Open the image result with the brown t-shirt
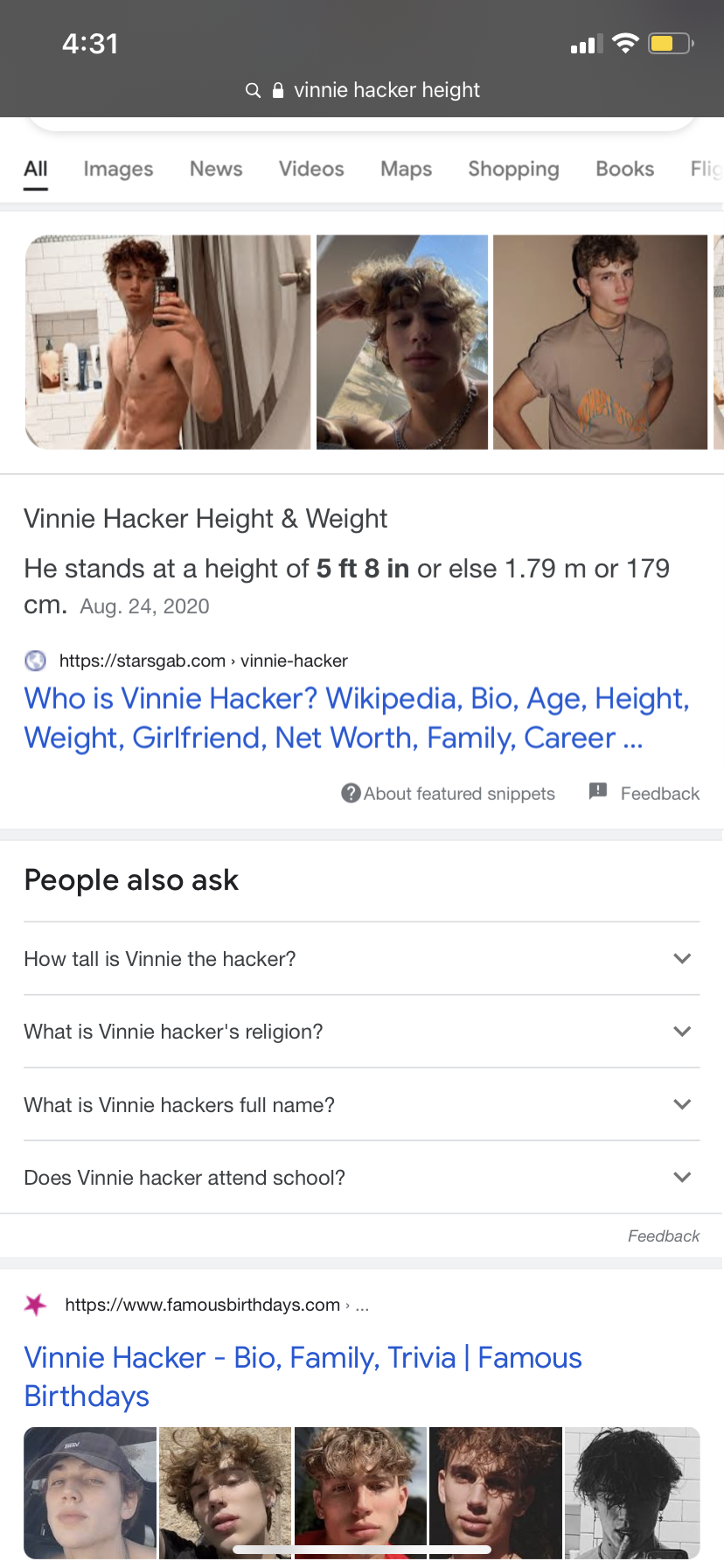Viewport: 724px width, 1568px height. coord(600,342)
